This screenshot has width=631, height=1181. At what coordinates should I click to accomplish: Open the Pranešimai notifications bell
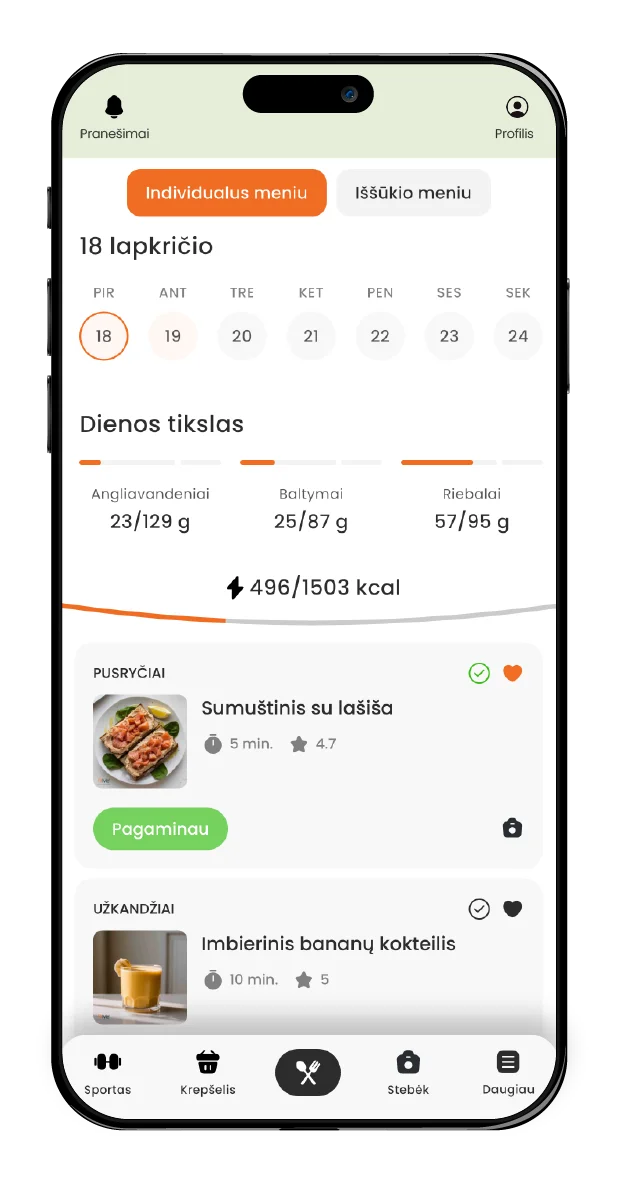113,108
